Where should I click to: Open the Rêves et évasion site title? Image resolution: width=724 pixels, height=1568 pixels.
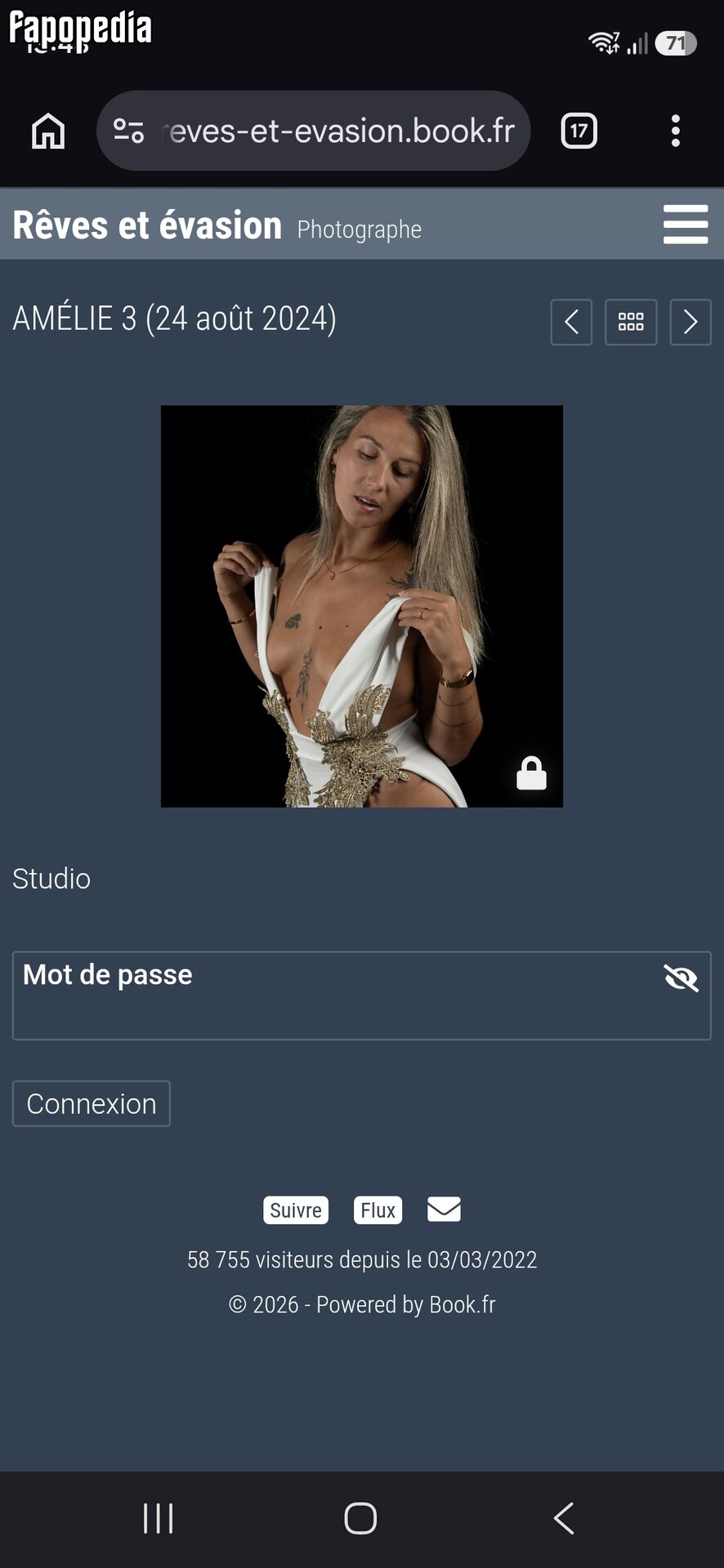click(147, 225)
